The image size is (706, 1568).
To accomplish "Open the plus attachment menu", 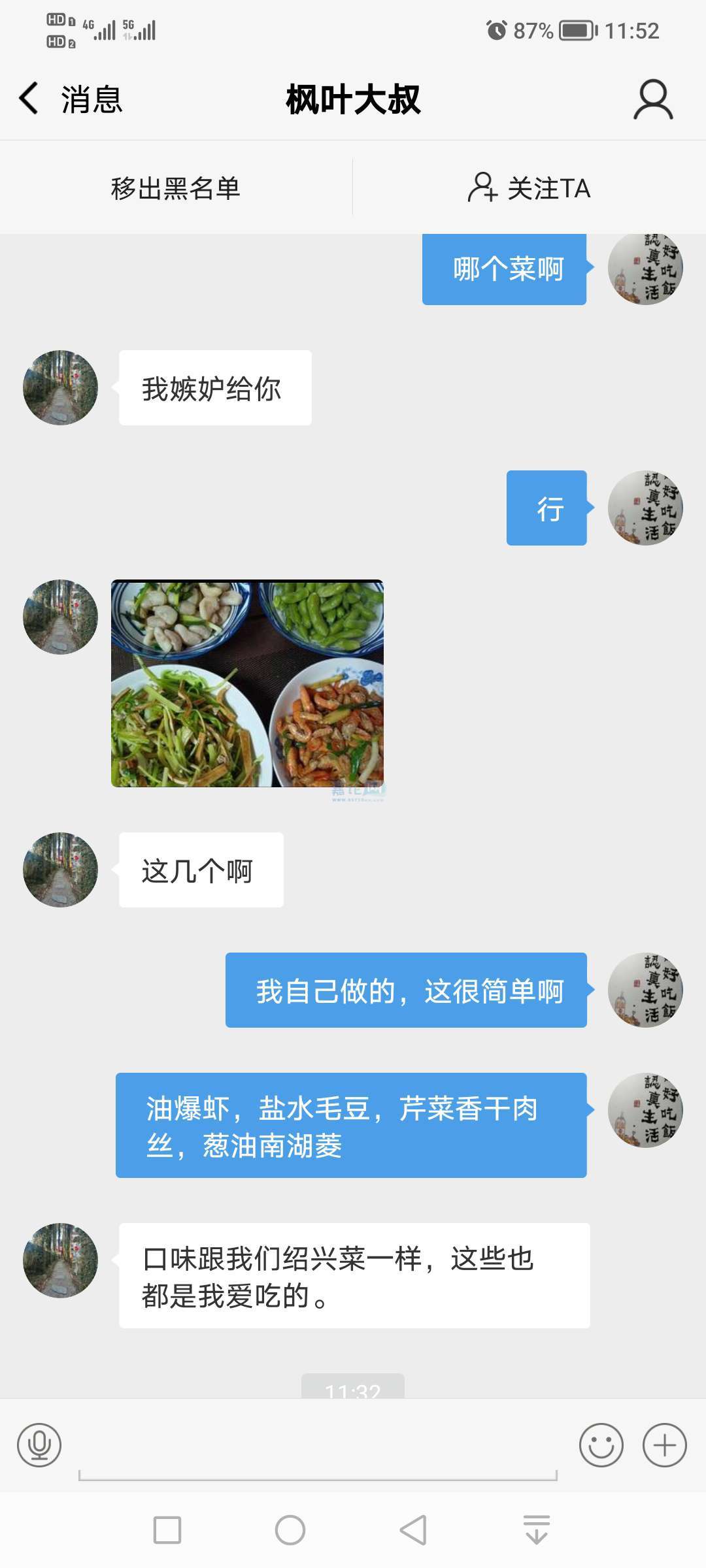I will (x=664, y=1445).
